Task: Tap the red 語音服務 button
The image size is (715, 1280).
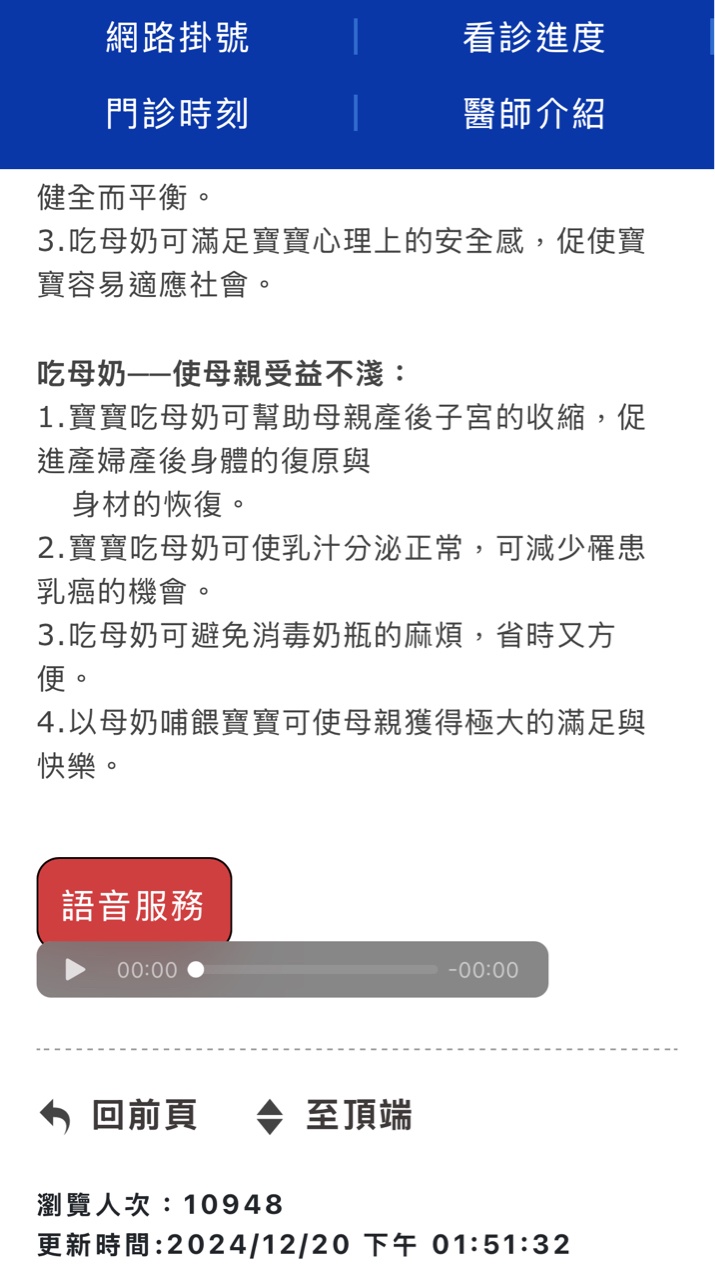Action: 134,903
